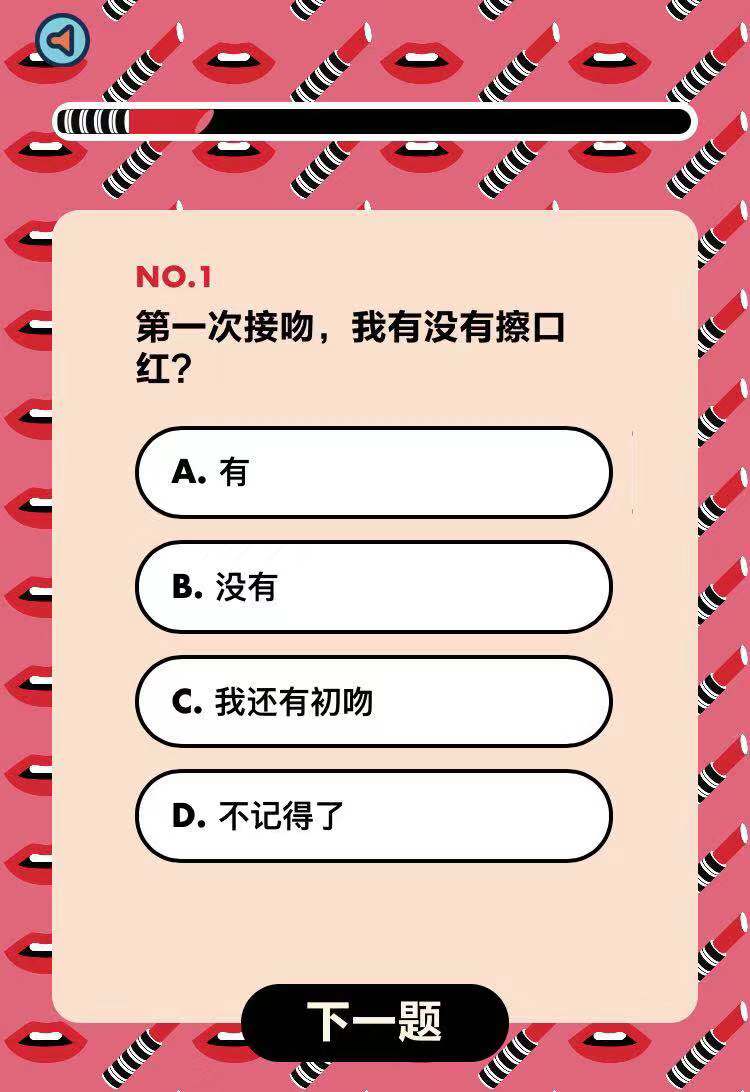
Task: Select answer D. 不记得了
Action: click(x=373, y=816)
